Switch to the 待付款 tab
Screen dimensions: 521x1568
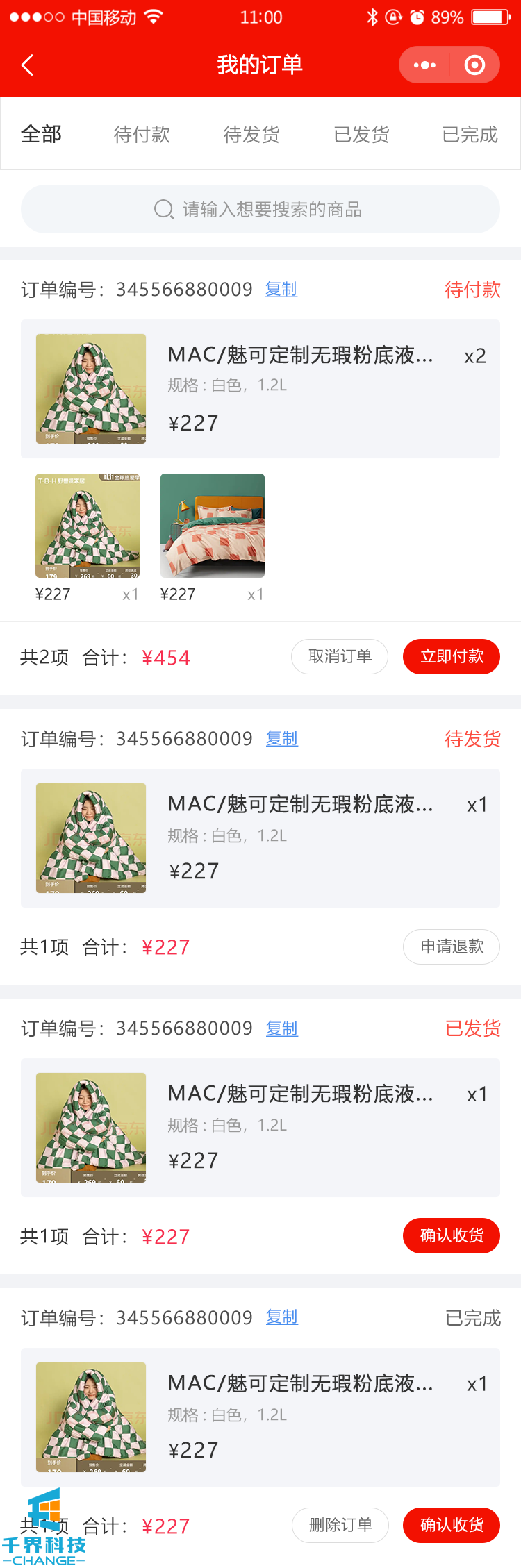click(x=142, y=134)
